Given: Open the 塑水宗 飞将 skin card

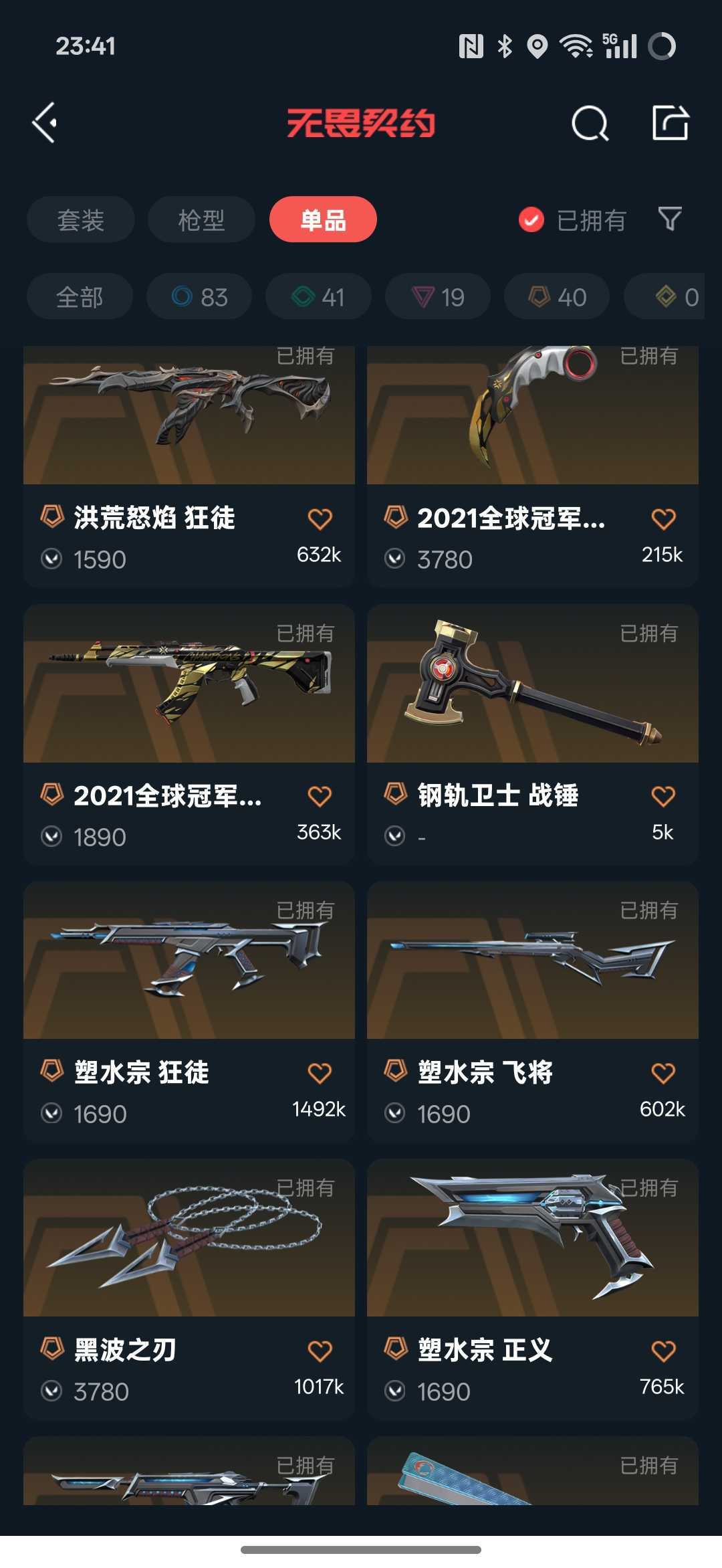Looking at the screenshot, I should pyautogui.click(x=533, y=1011).
